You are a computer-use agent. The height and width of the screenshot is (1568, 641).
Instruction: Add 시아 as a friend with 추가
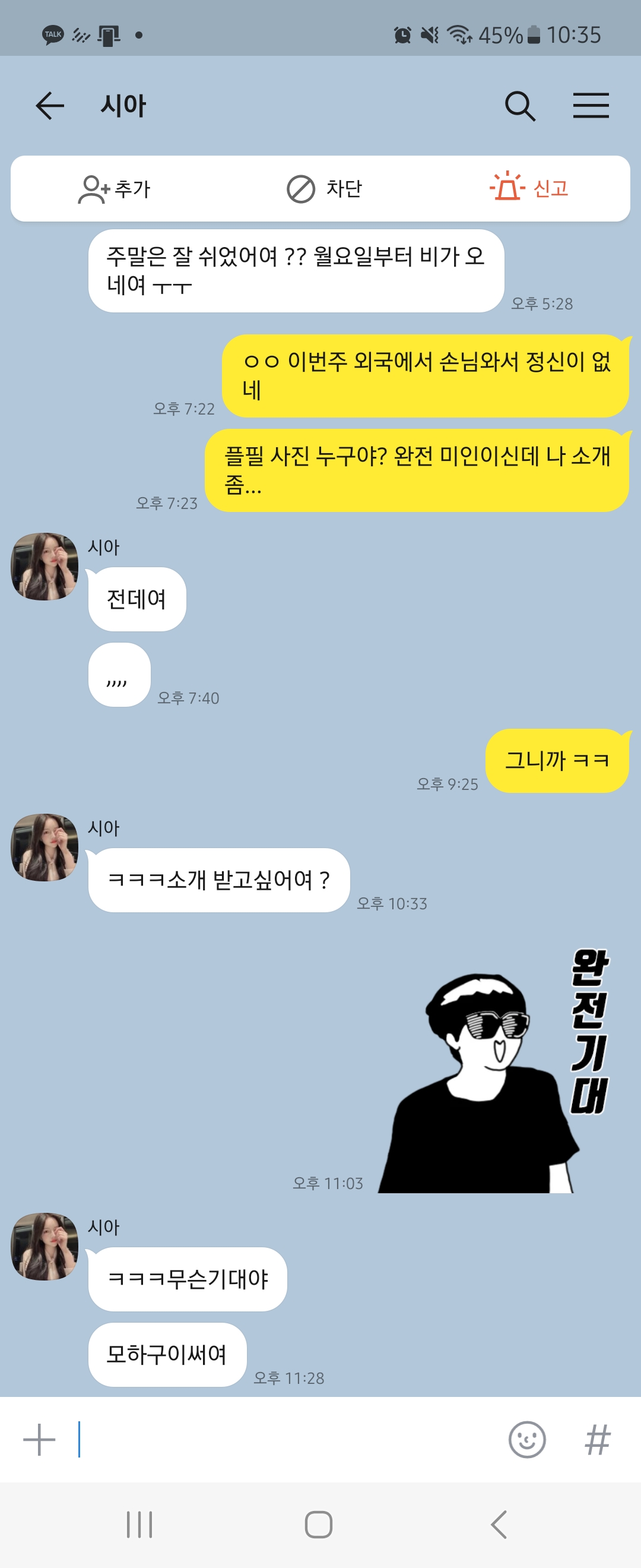point(115,189)
